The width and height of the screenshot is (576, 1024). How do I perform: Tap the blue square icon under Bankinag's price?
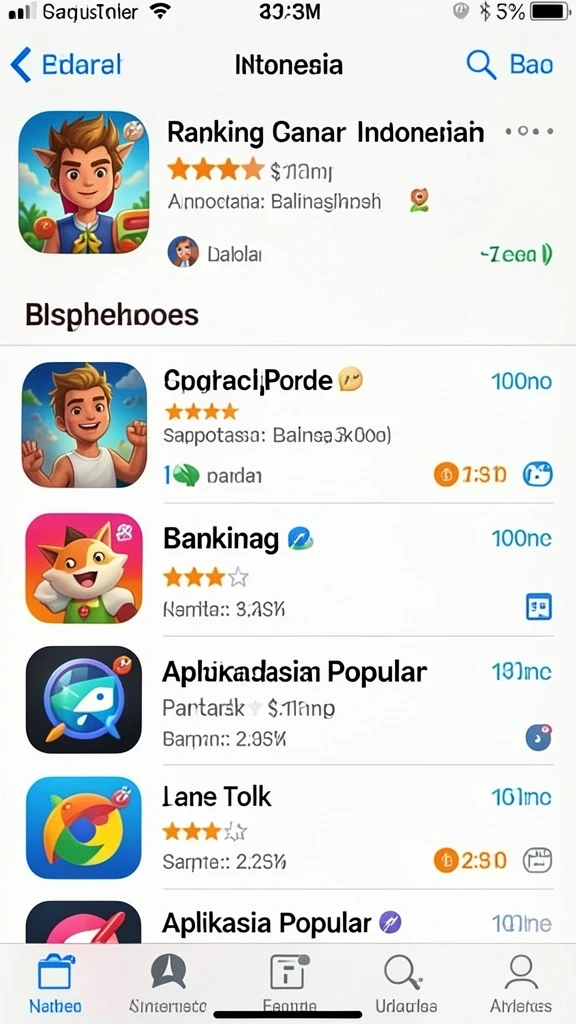[539, 607]
